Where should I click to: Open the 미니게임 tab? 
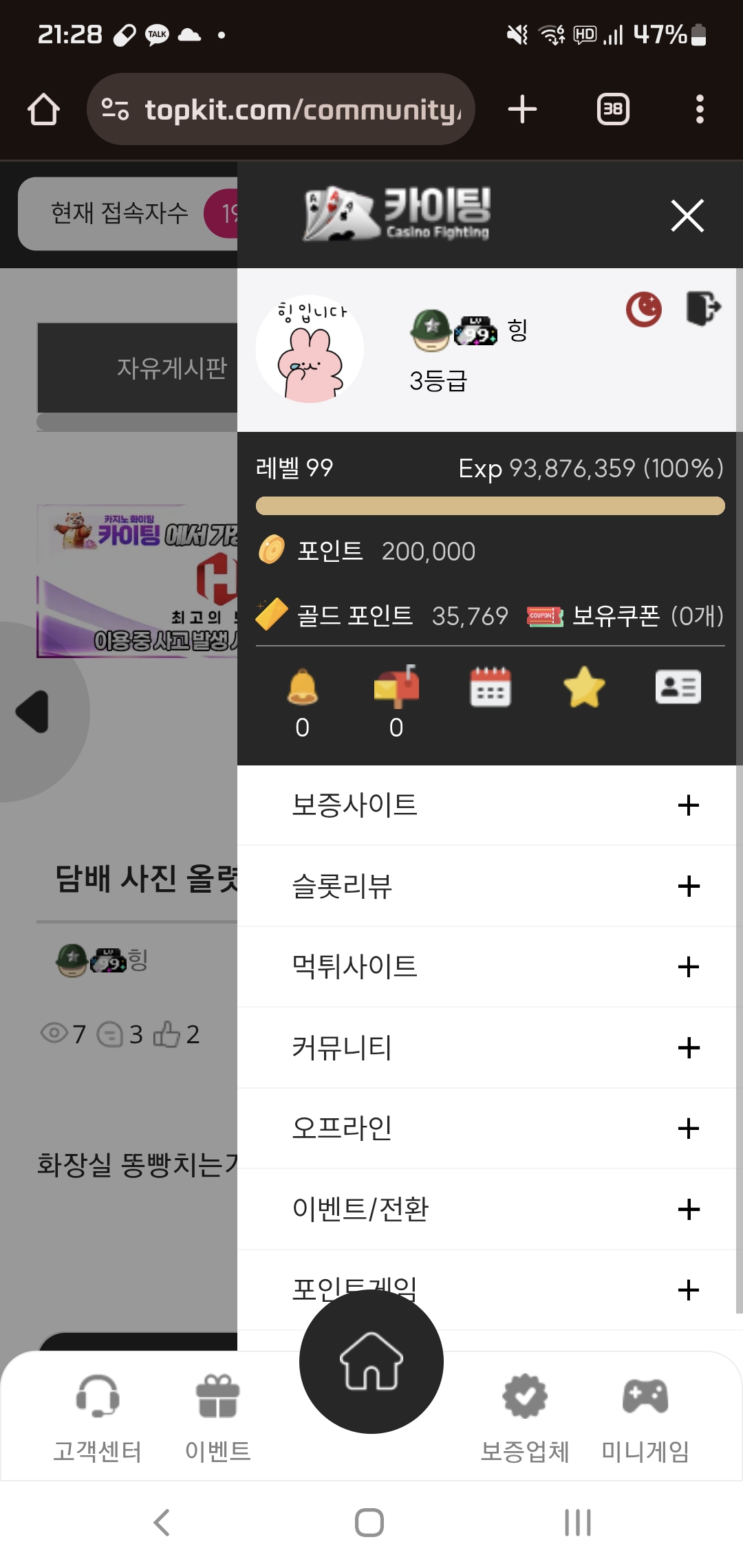[x=645, y=1418]
